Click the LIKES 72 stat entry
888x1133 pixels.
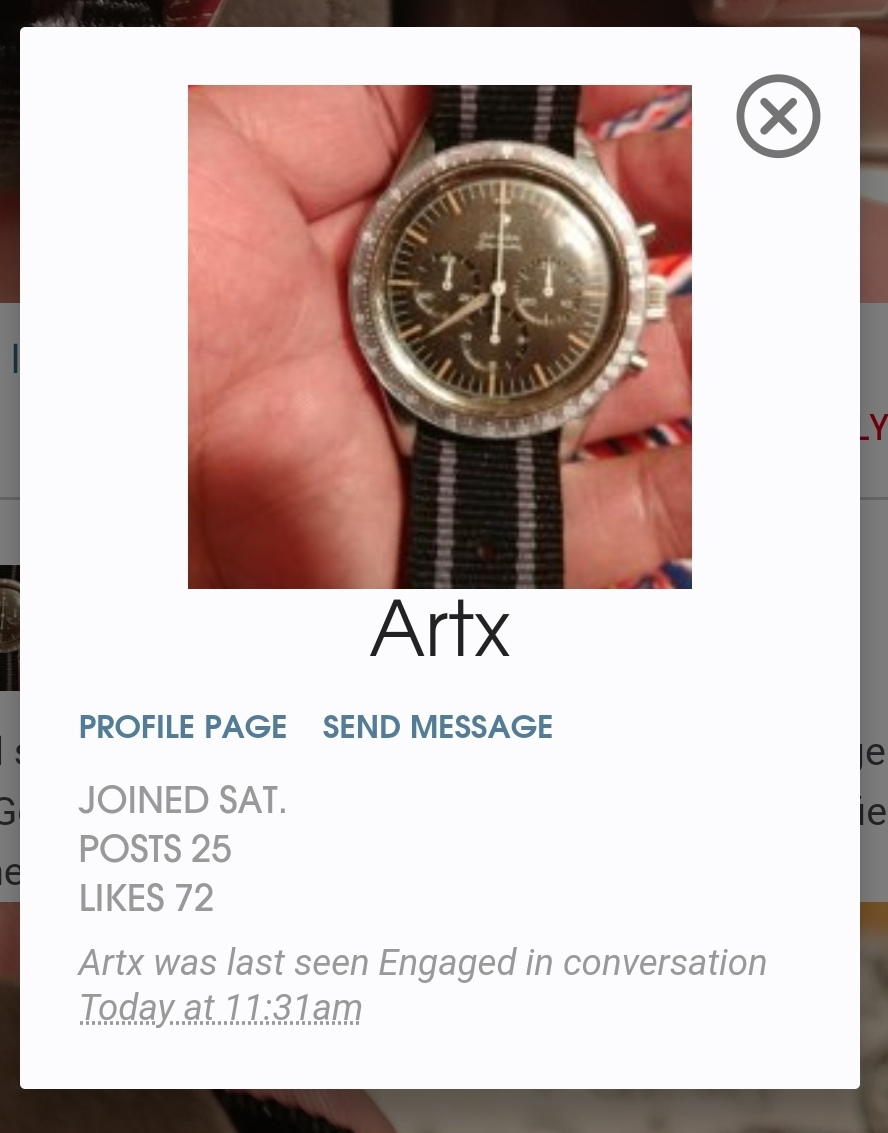click(x=146, y=898)
